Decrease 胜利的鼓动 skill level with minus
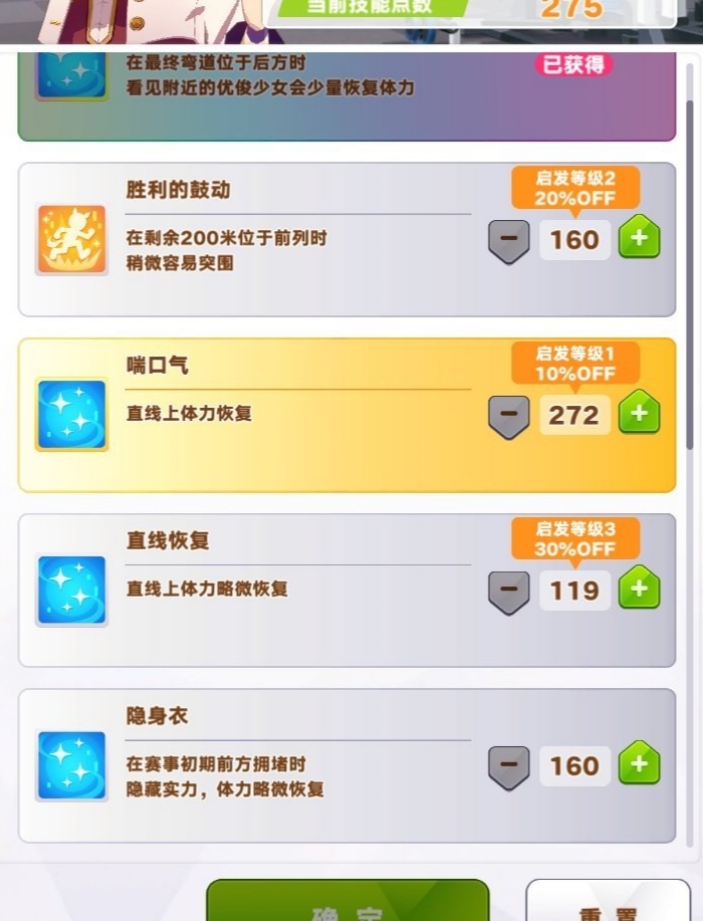Viewport: 703px width, 921px height. click(508, 240)
